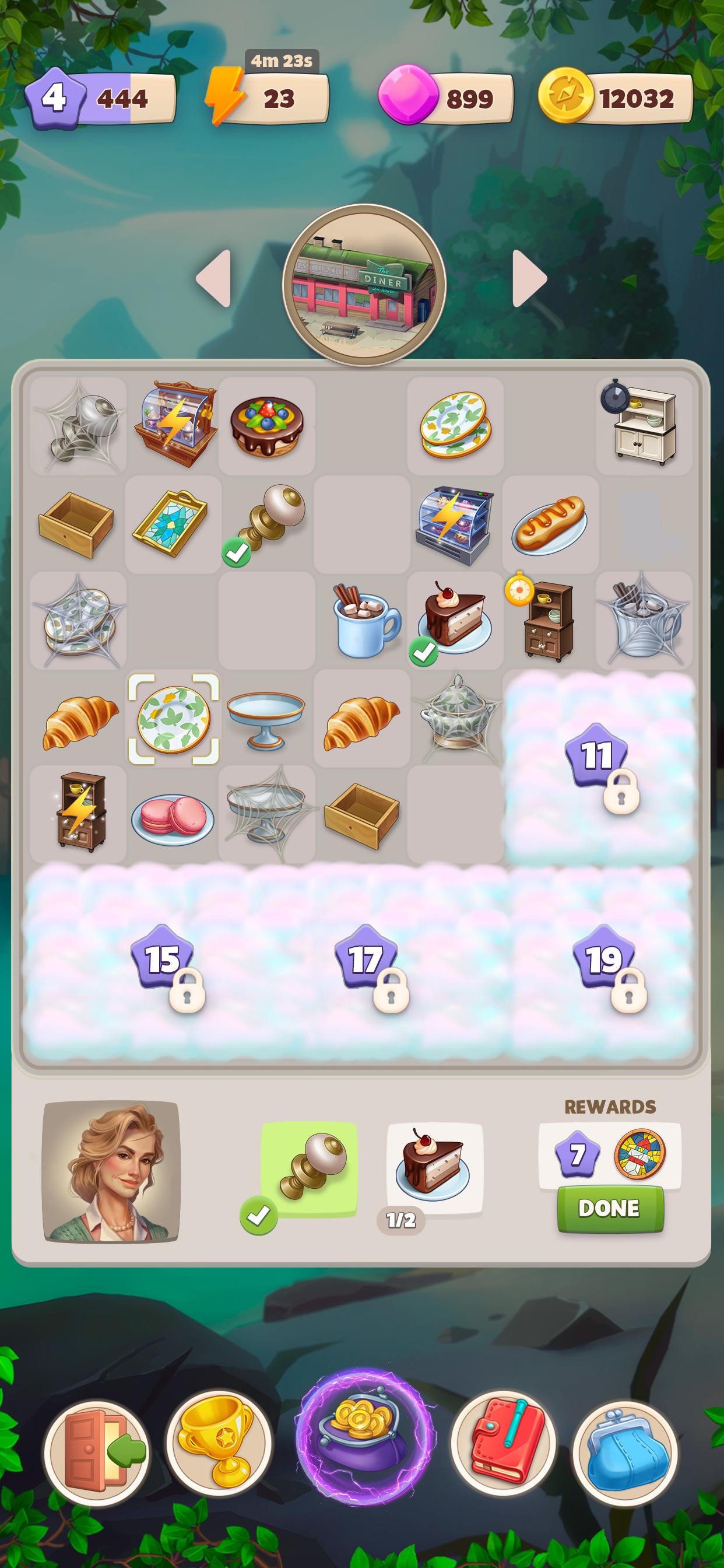Tap the locked level 11 area
This screenshot has width=724, height=1568.
coord(599,767)
